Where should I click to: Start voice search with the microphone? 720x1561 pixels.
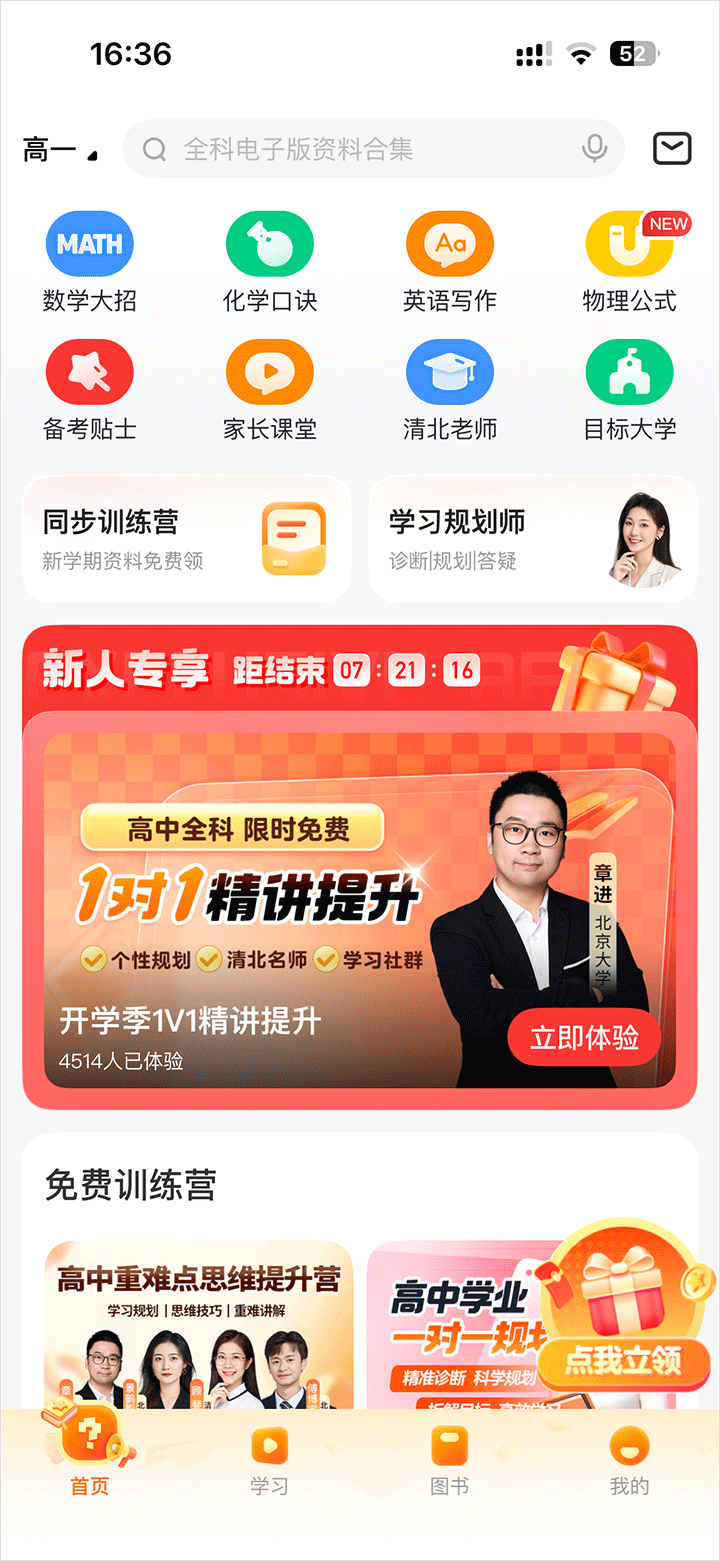coord(594,150)
